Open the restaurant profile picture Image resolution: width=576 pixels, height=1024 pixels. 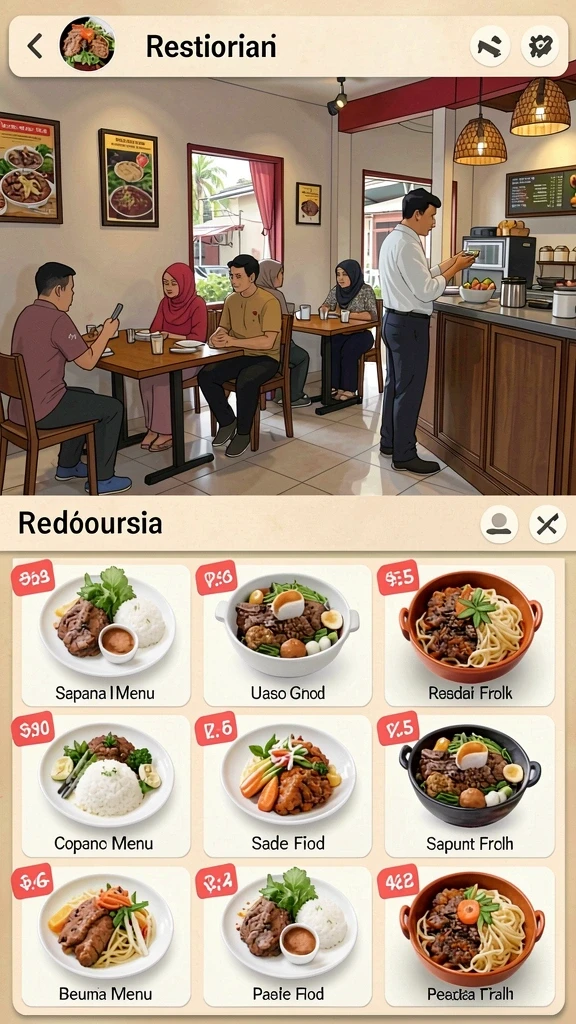pyautogui.click(x=88, y=44)
